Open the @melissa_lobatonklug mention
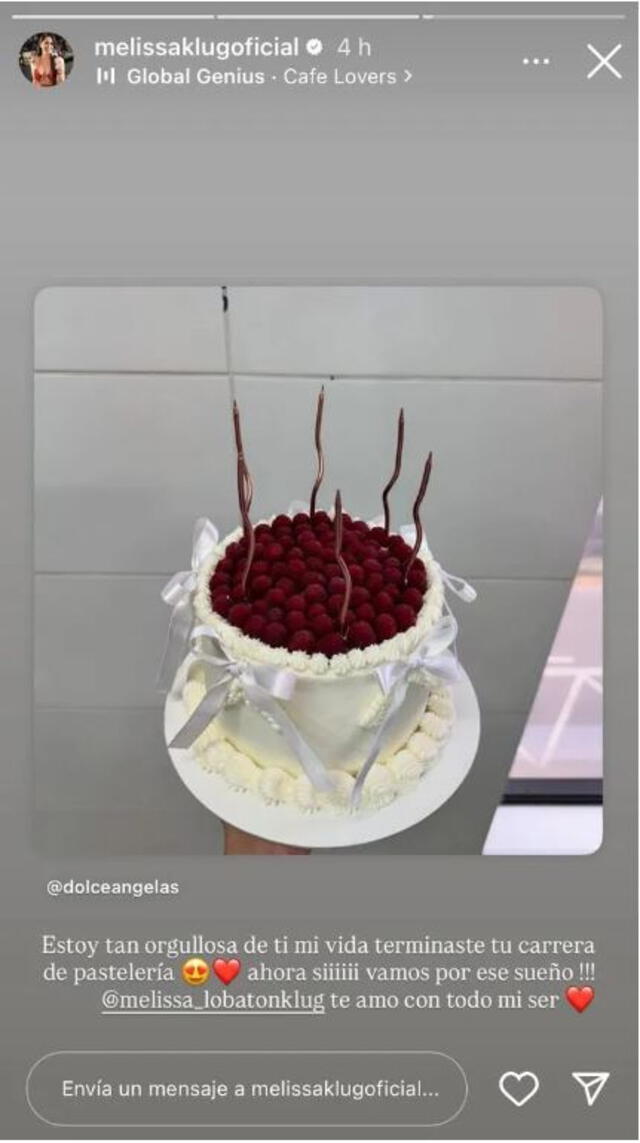Image resolution: width=640 pixels, height=1143 pixels. 212,998
